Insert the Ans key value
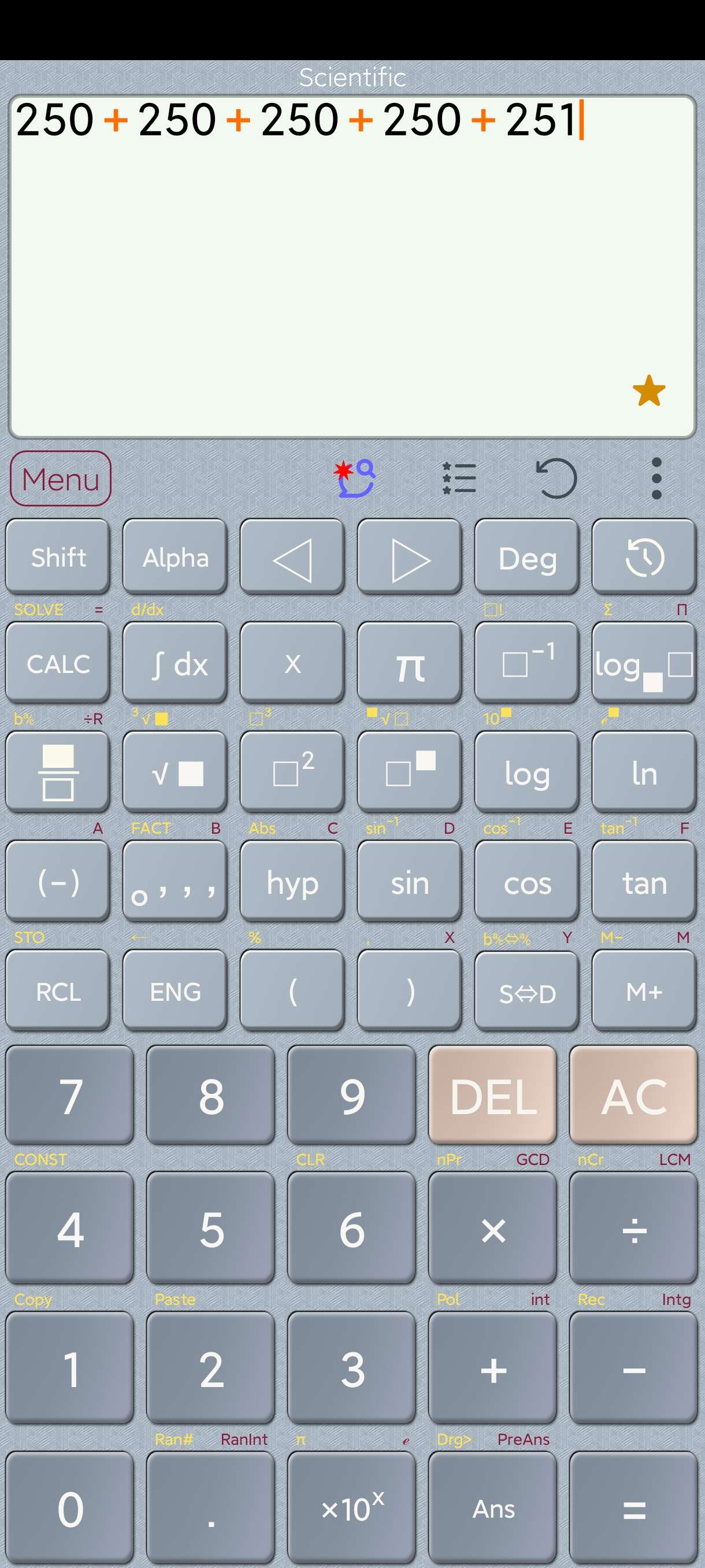This screenshot has height=1568, width=705. 492,1509
